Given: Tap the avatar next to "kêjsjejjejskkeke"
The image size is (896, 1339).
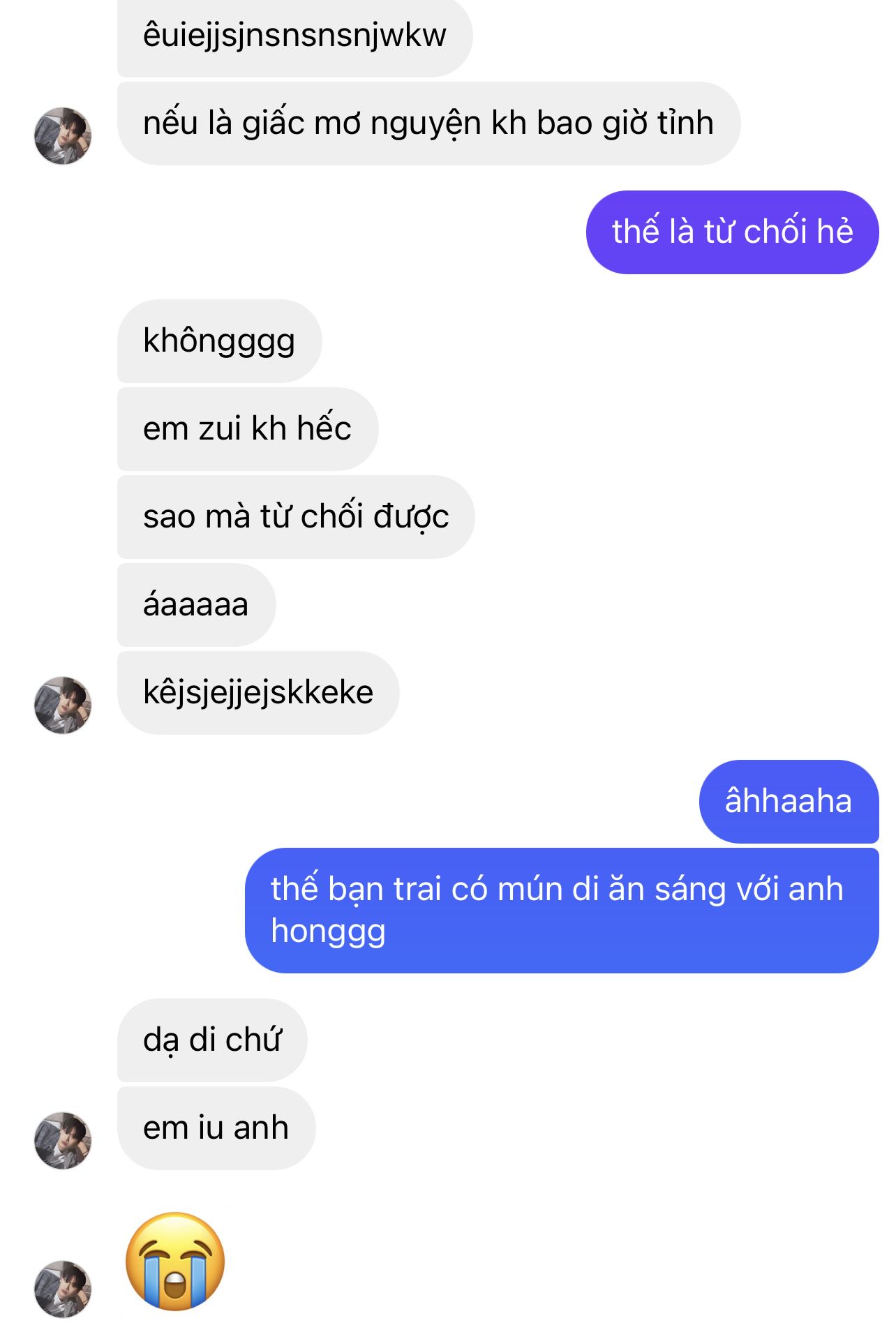Looking at the screenshot, I should pos(63,705).
